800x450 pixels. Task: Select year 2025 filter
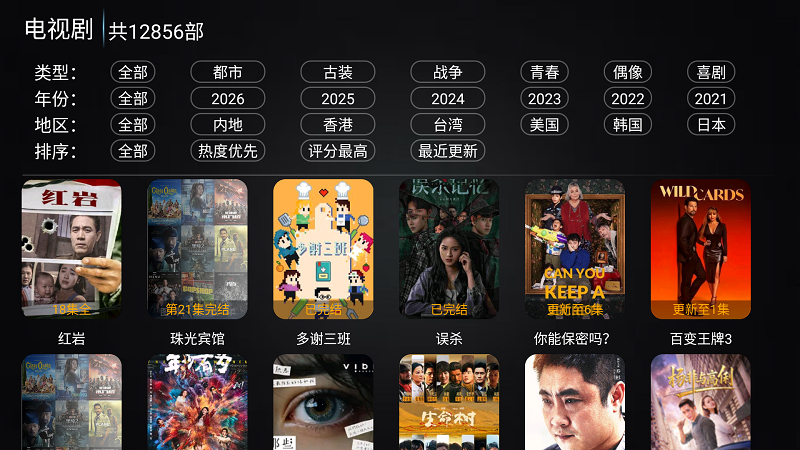338,99
